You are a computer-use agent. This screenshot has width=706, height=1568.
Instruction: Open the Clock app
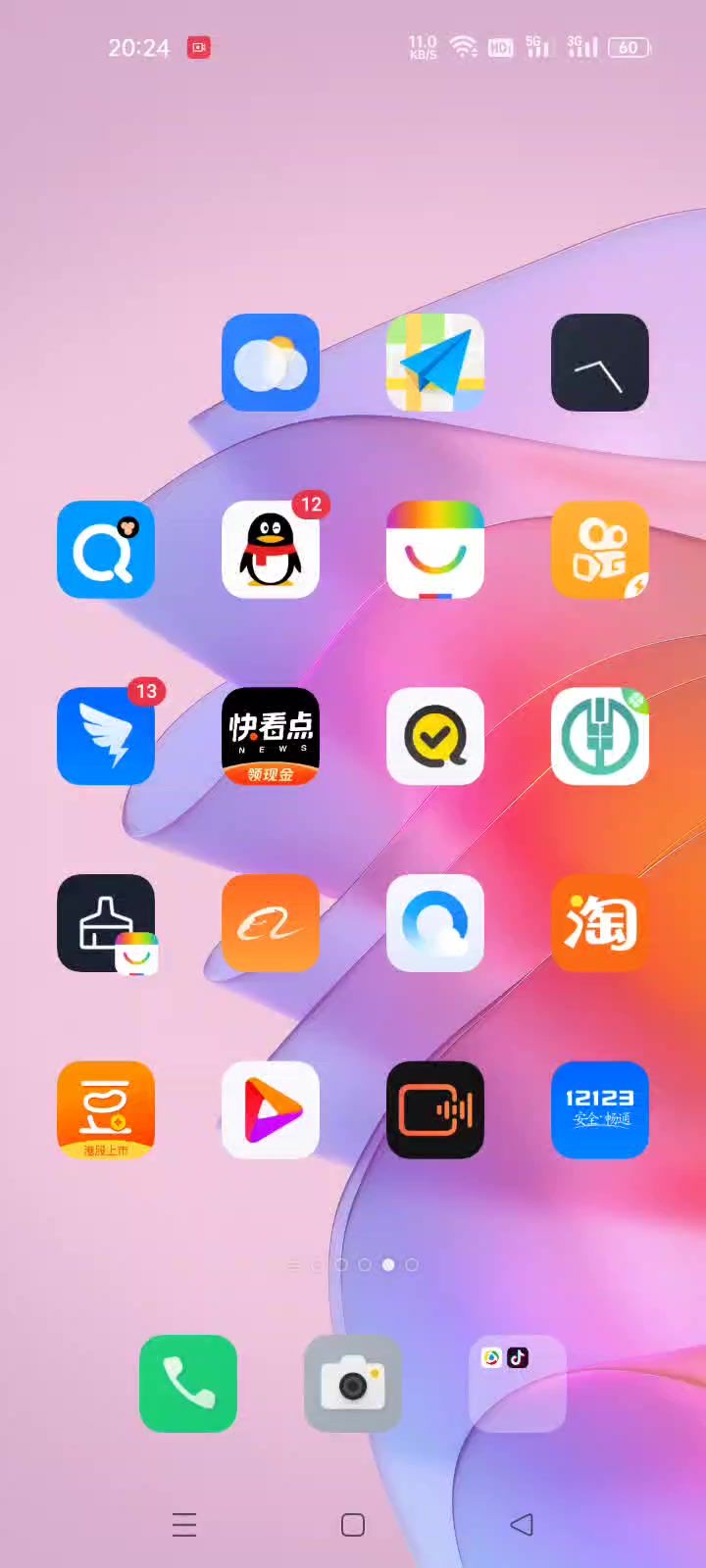pos(600,363)
